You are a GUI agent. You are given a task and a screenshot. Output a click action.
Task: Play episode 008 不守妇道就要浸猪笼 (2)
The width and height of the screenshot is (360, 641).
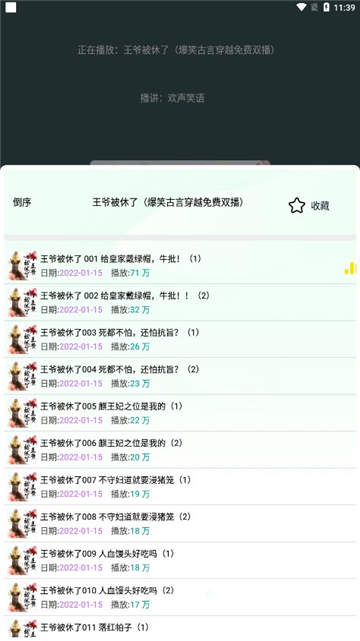point(180,523)
